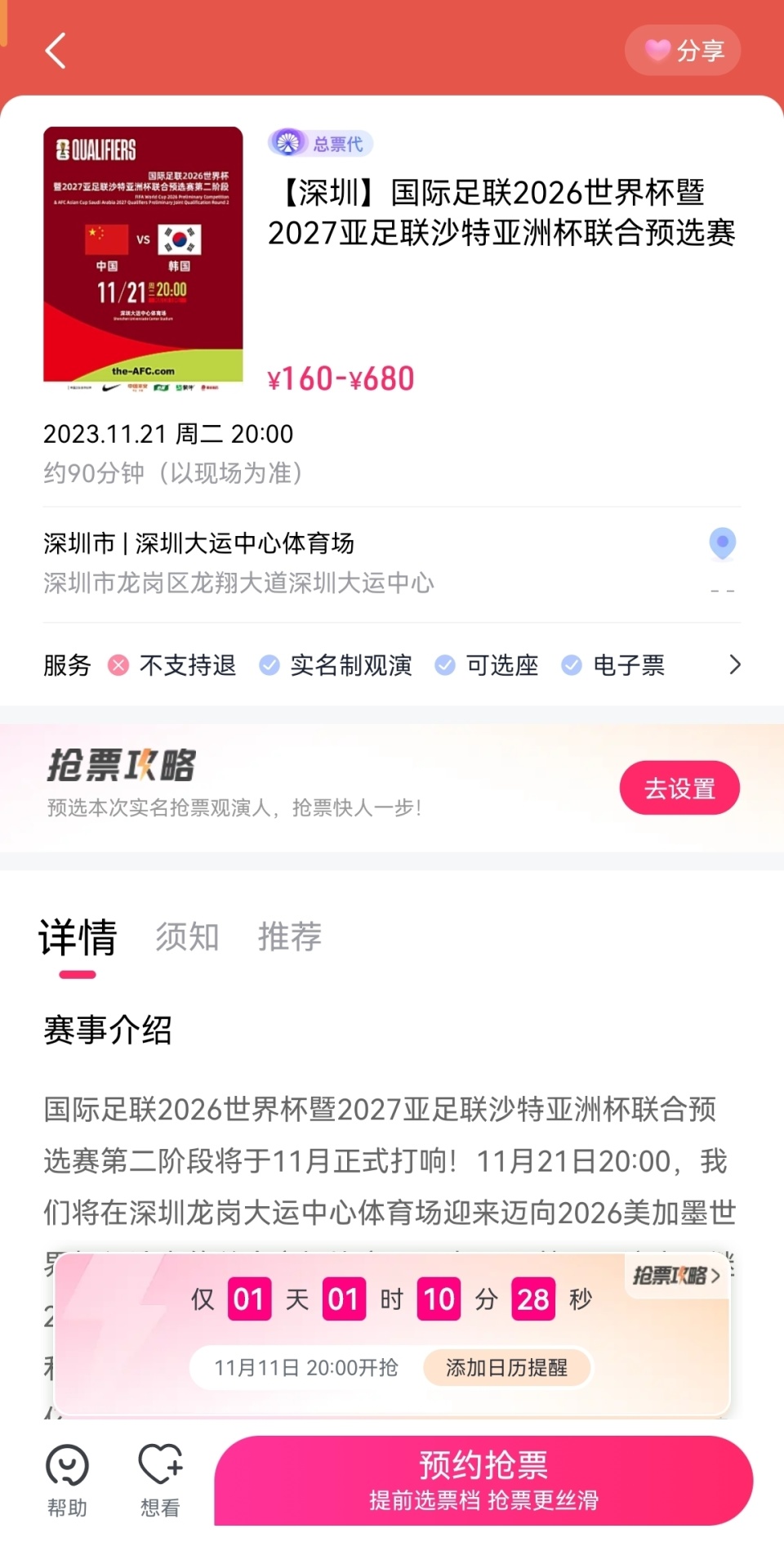
Task: Tap the 分享 share button
Action: click(683, 51)
